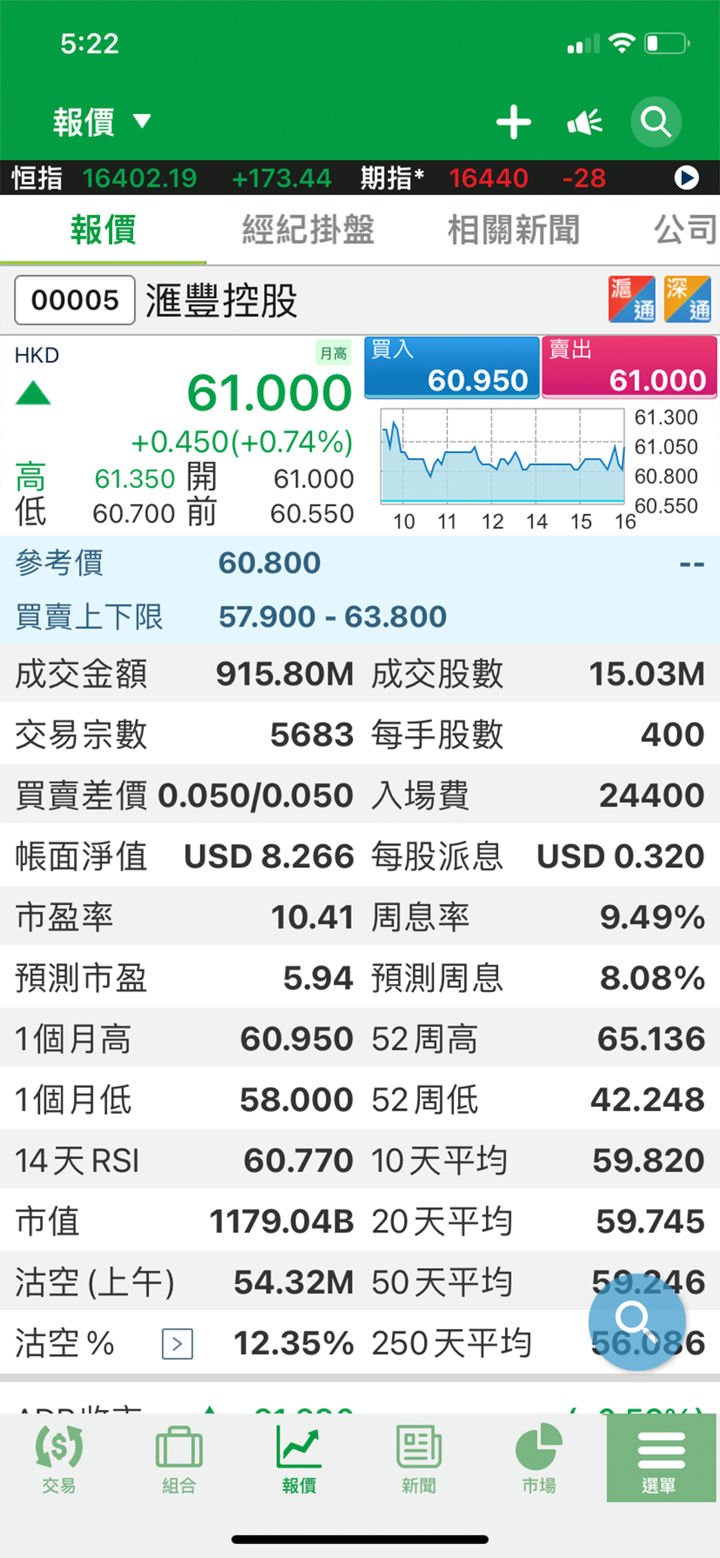Go to the 交易 bottom tab
This screenshot has height=1558, width=720.
(59, 1458)
